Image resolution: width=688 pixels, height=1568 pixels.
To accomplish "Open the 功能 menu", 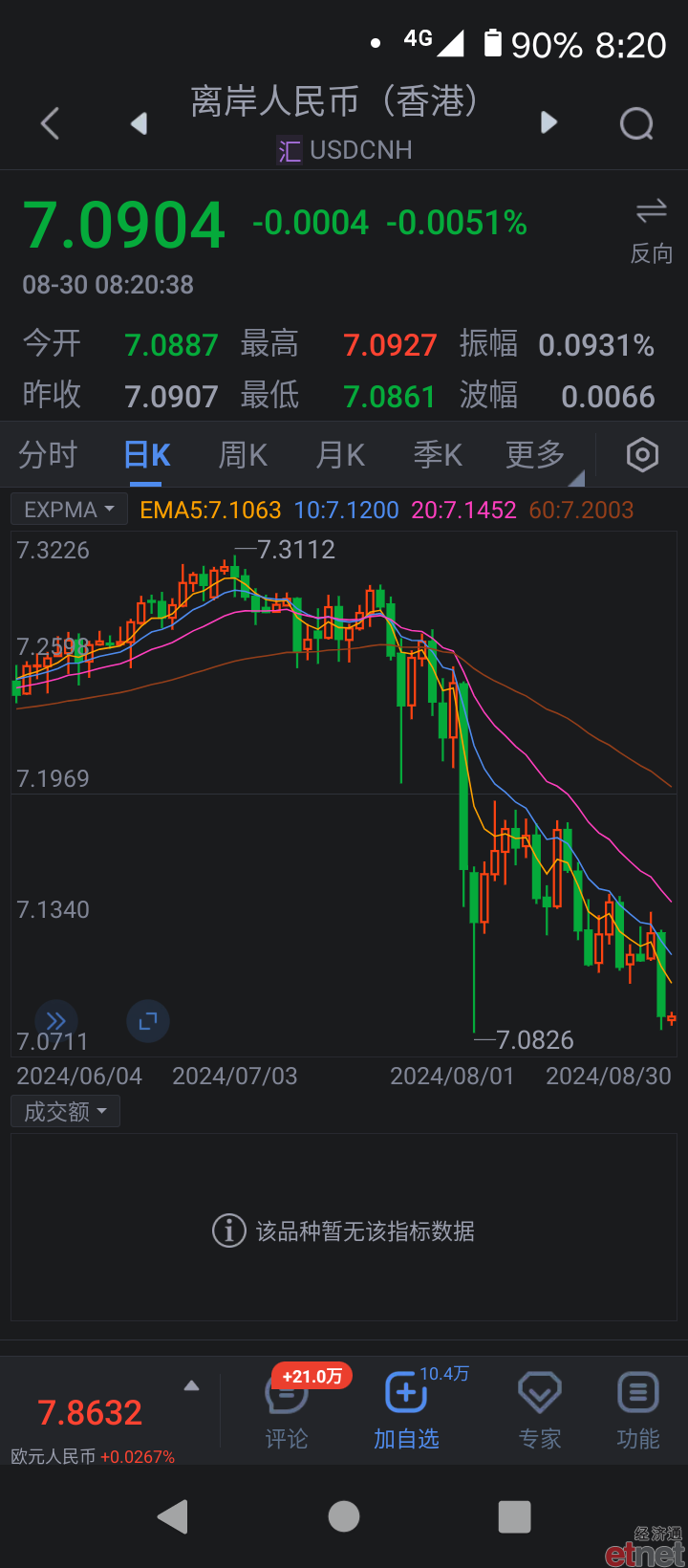I will pos(638,1411).
